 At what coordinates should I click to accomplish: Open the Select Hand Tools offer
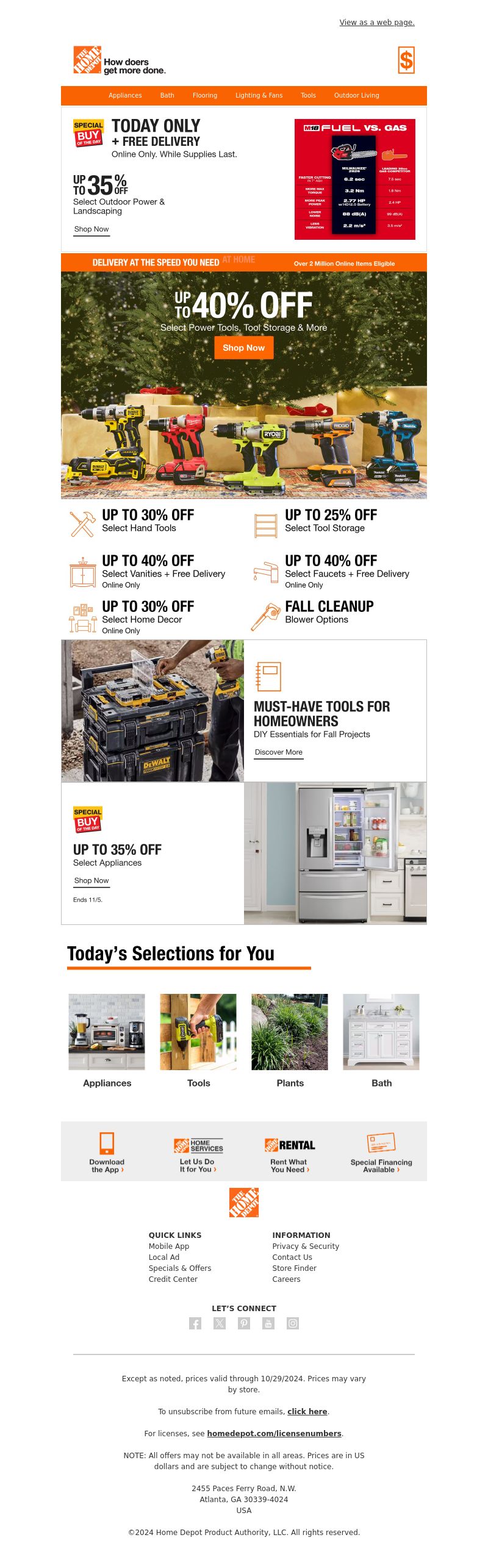pos(146,522)
